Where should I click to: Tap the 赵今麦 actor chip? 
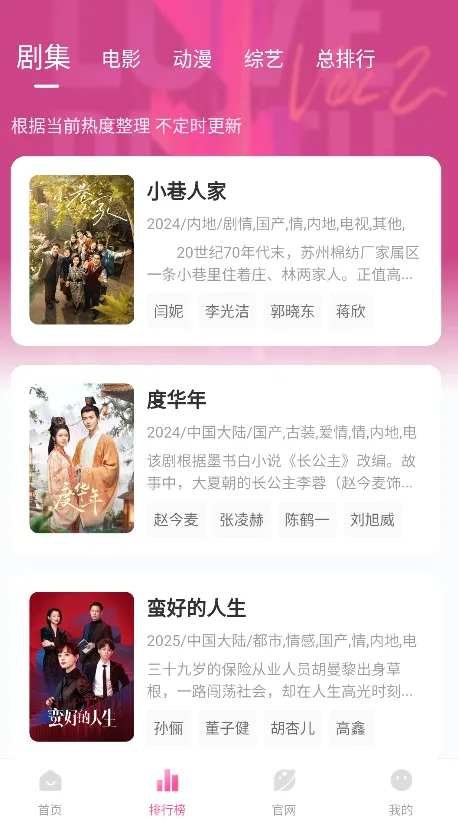pyautogui.click(x=176, y=519)
